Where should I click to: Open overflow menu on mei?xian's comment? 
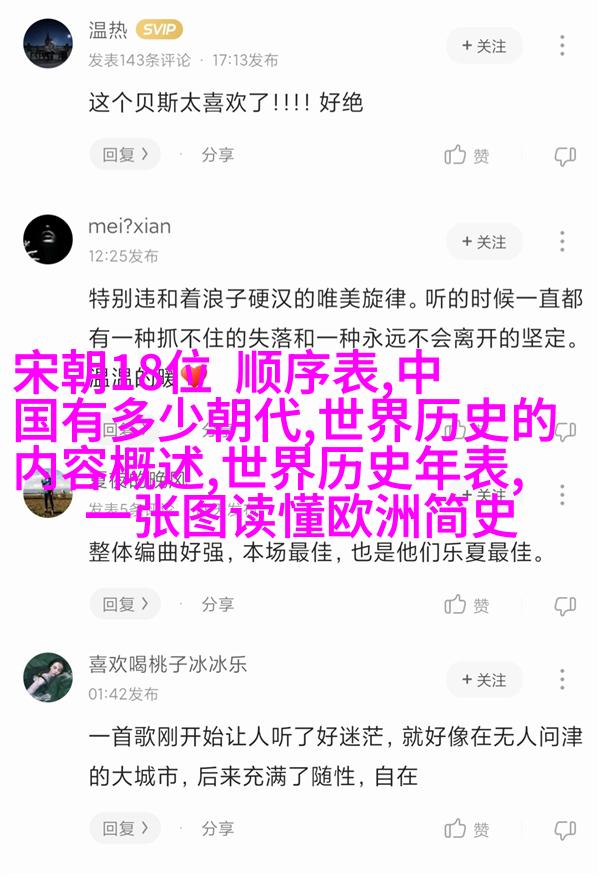click(x=563, y=242)
